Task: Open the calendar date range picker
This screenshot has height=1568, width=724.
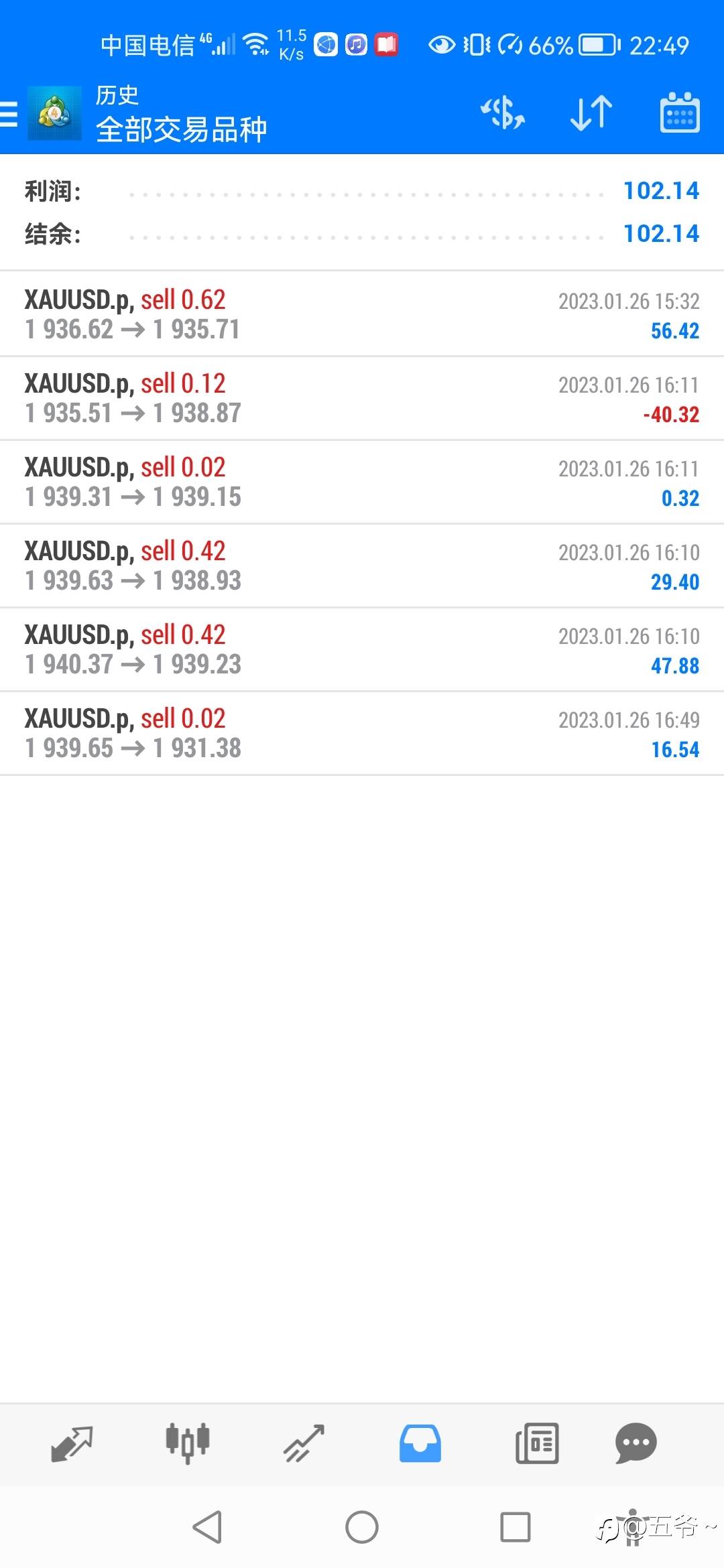Action: coord(680,113)
